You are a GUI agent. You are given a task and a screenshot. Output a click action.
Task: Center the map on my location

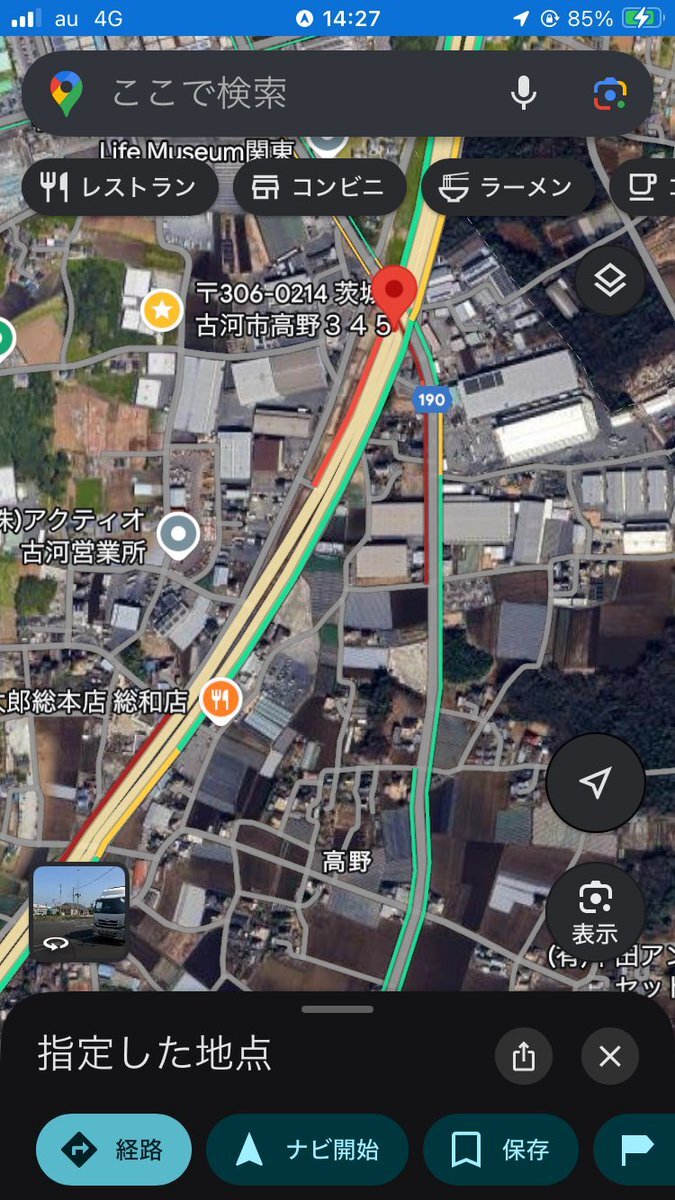[x=596, y=783]
